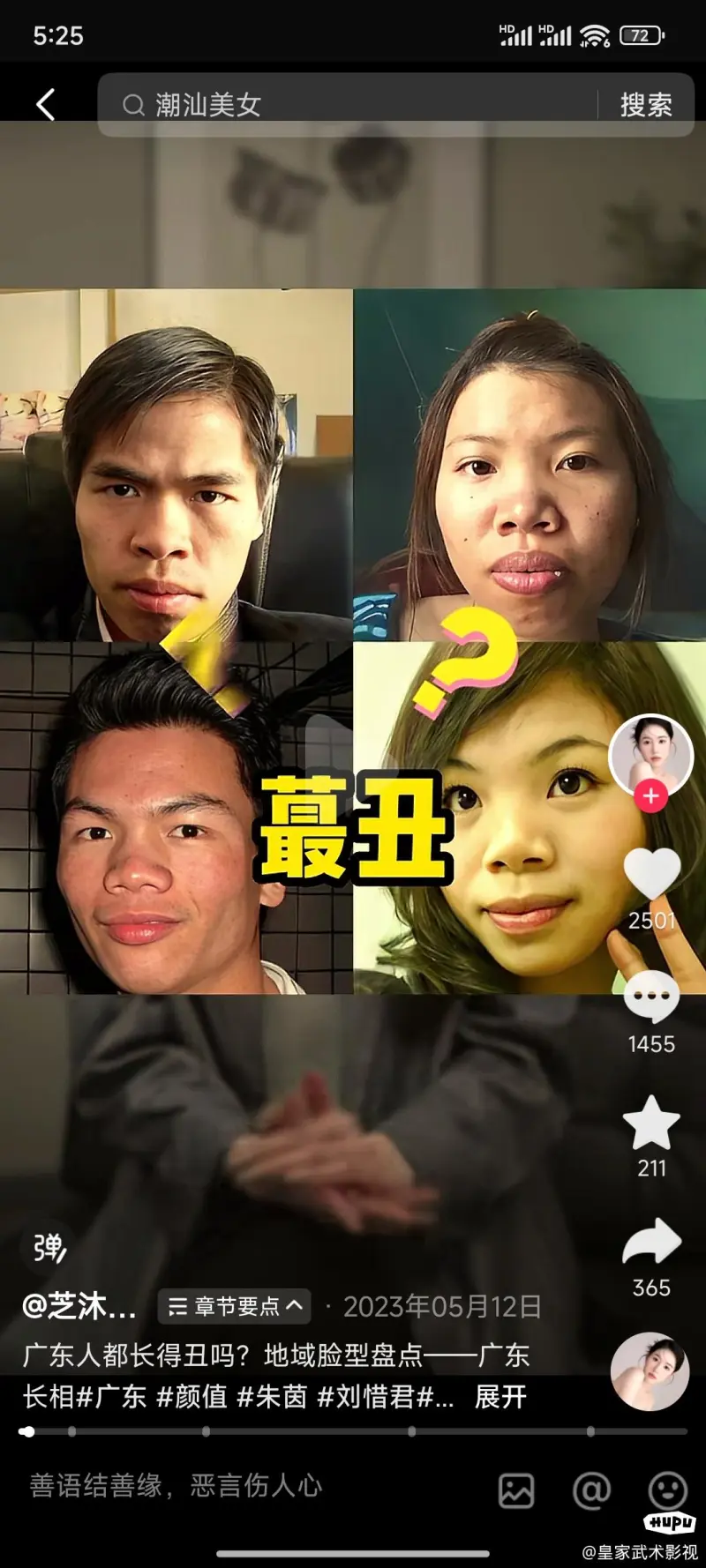
Task: Mention someone with the @ icon
Action: pos(591,1490)
